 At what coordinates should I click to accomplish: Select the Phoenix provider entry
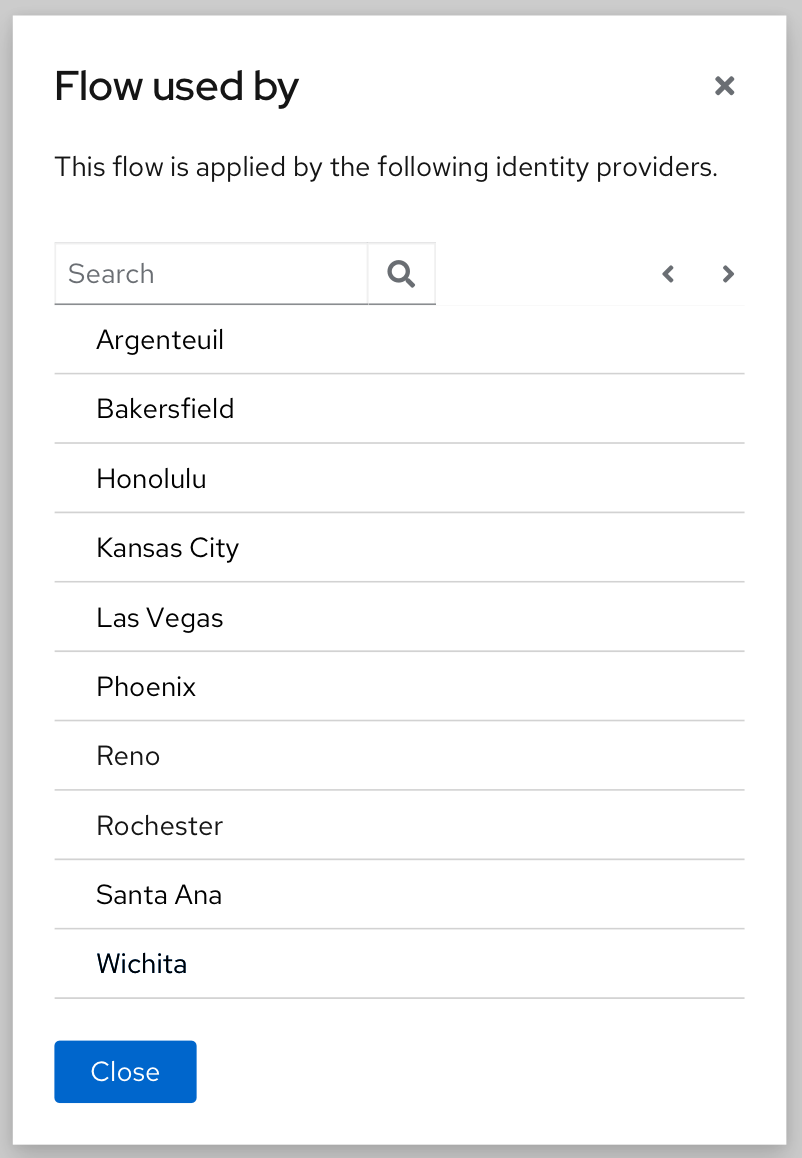point(146,686)
